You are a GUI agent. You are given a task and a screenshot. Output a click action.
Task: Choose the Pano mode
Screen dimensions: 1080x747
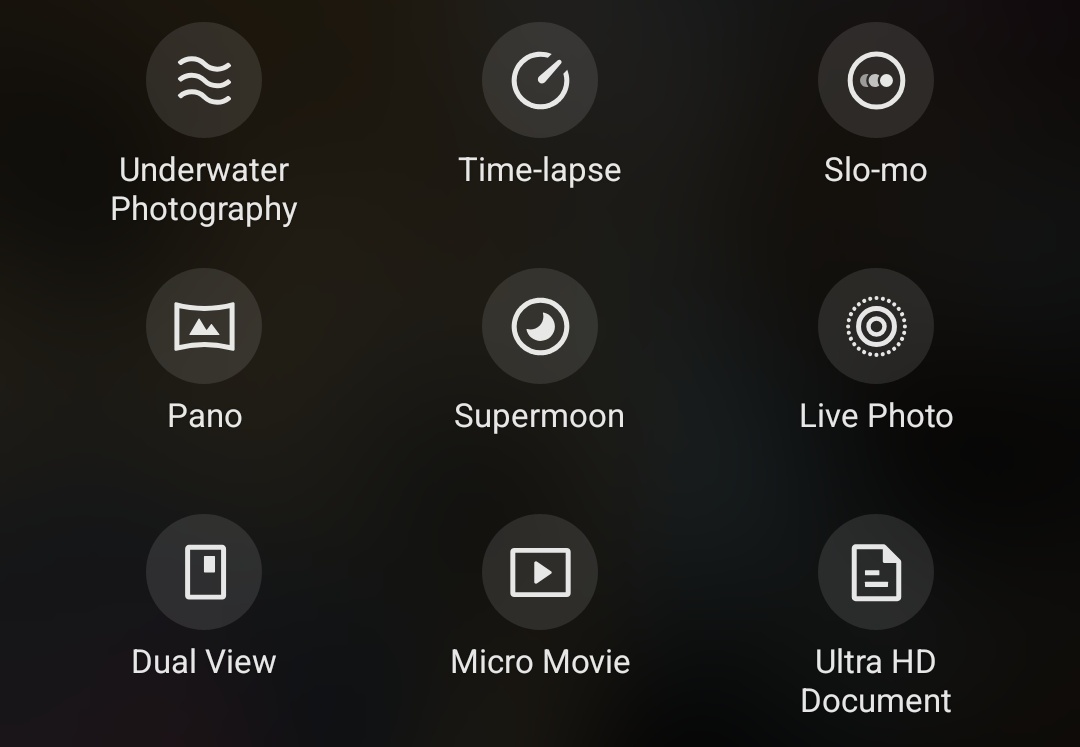point(204,326)
